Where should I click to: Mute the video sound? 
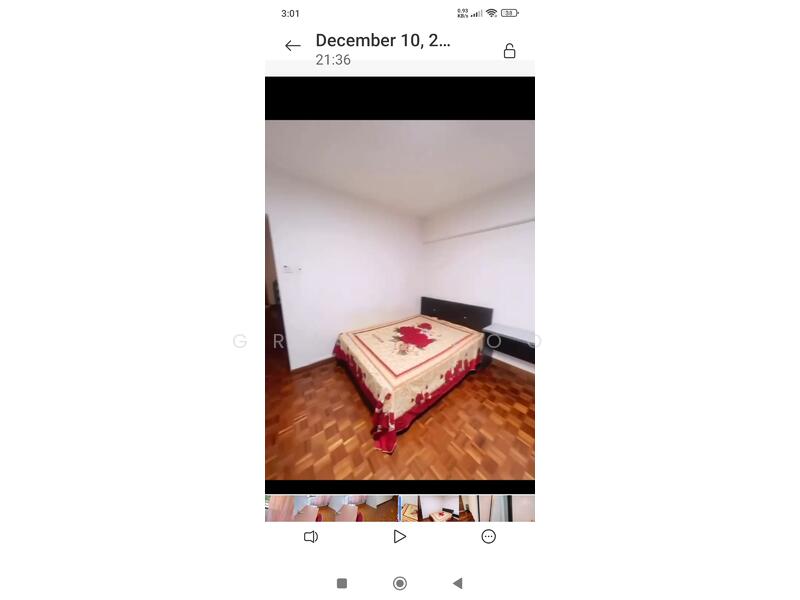(311, 537)
